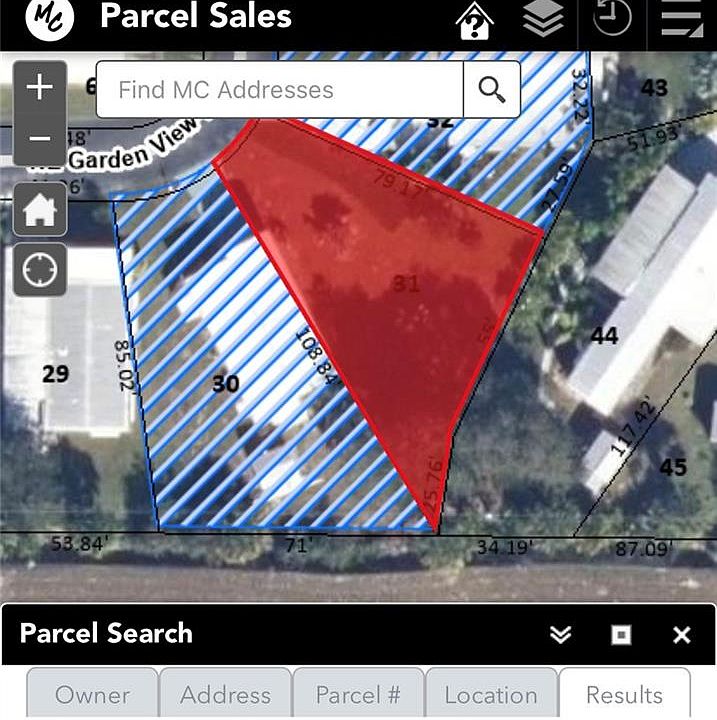Tap the Find MC Addresses search field
Viewport: 717px width, 720px height.
pyautogui.click(x=280, y=90)
